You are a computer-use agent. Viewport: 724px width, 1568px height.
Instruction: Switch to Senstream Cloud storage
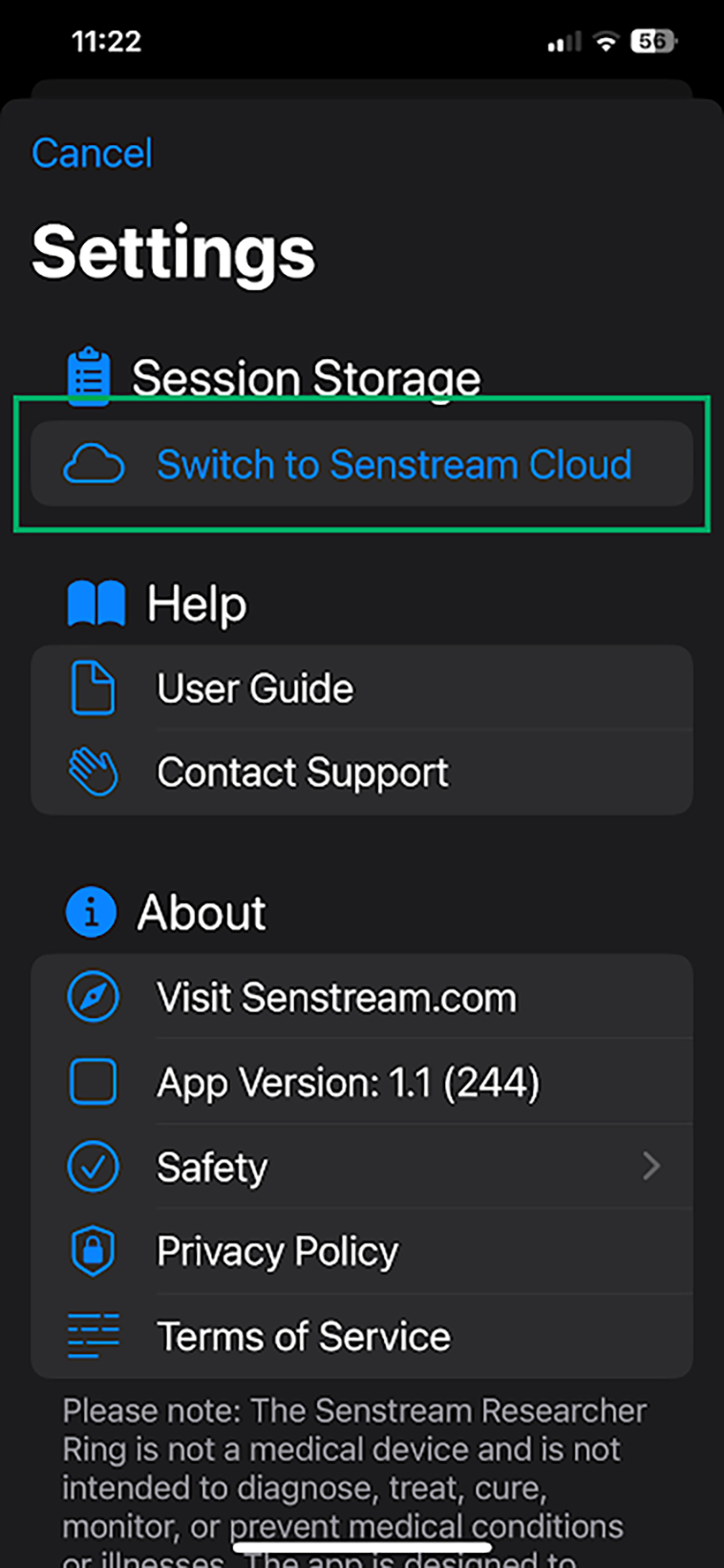[362, 464]
